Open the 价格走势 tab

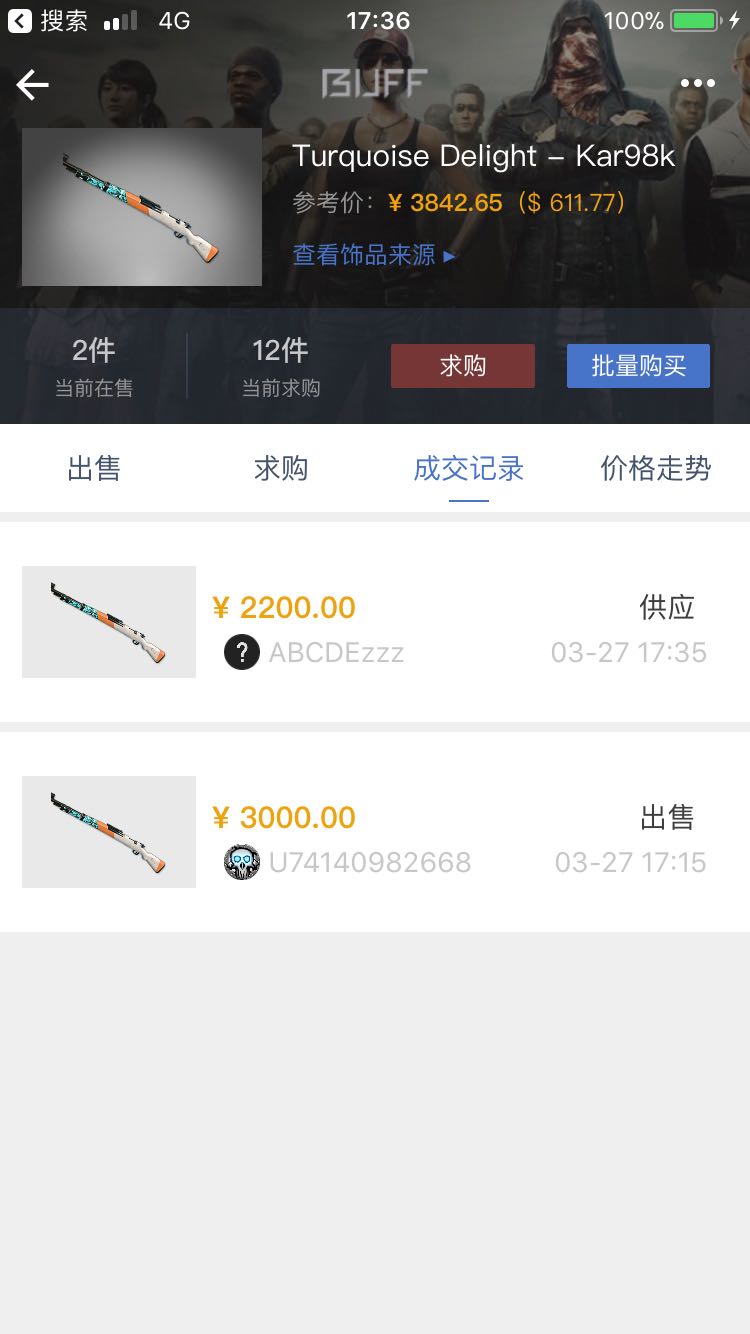pos(655,468)
